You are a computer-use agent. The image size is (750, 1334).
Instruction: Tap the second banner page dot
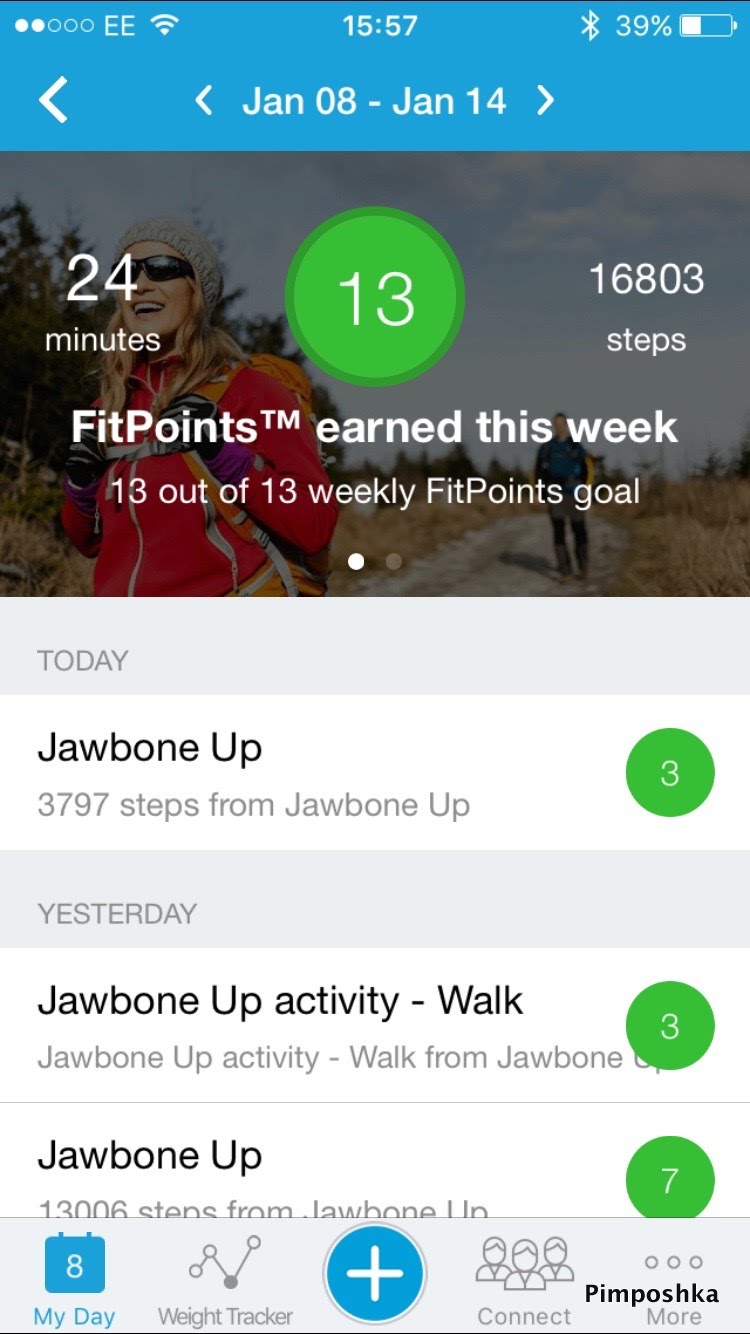point(394,561)
